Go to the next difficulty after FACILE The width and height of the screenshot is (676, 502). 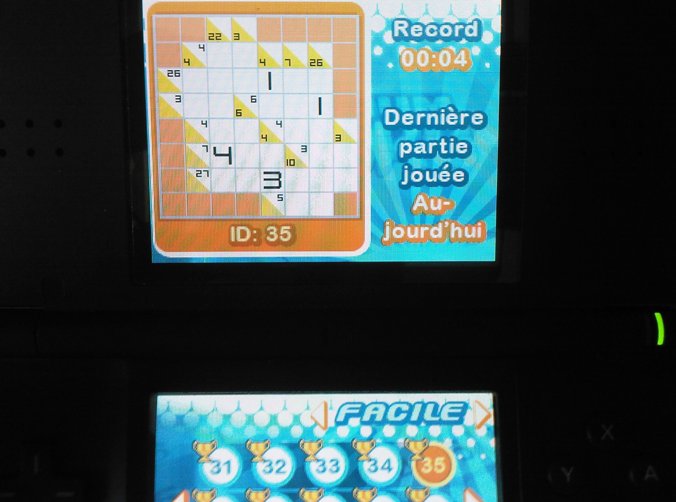coord(483,414)
